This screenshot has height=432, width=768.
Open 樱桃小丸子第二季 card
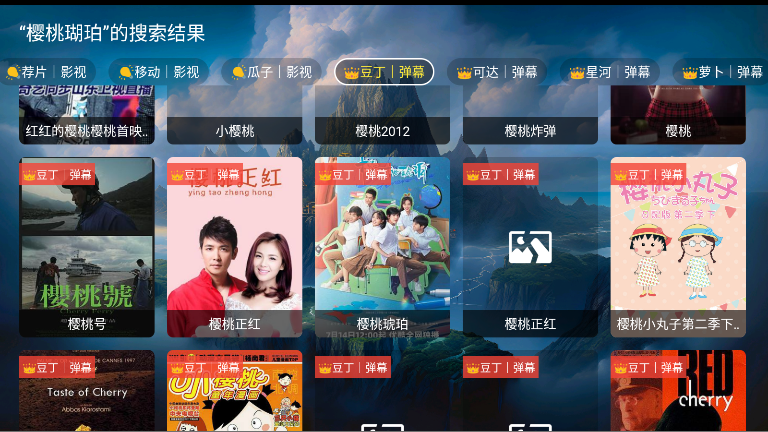[x=678, y=246]
